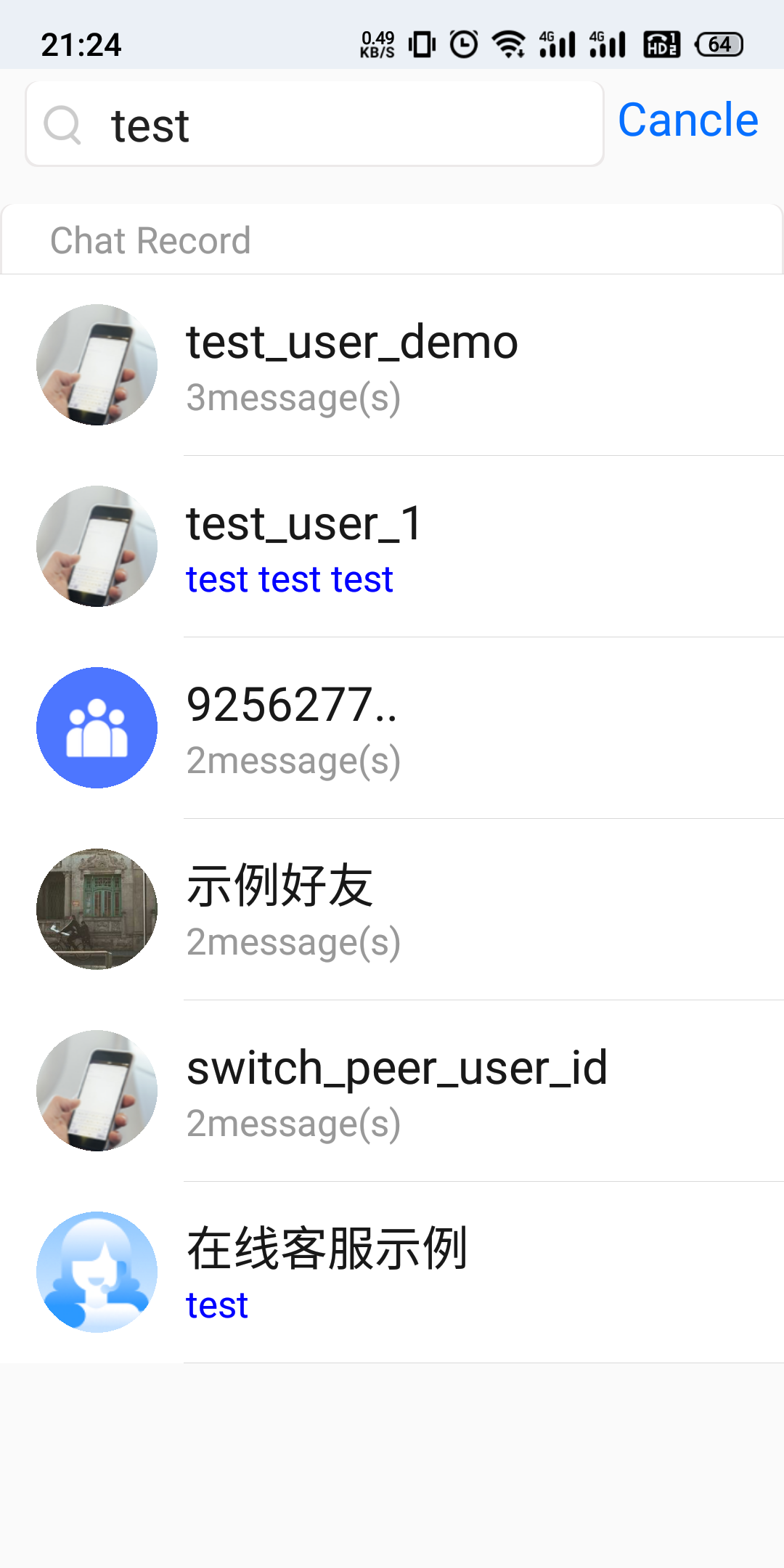Tap the search field containing "test"
The image size is (784, 1568).
pos(314,124)
